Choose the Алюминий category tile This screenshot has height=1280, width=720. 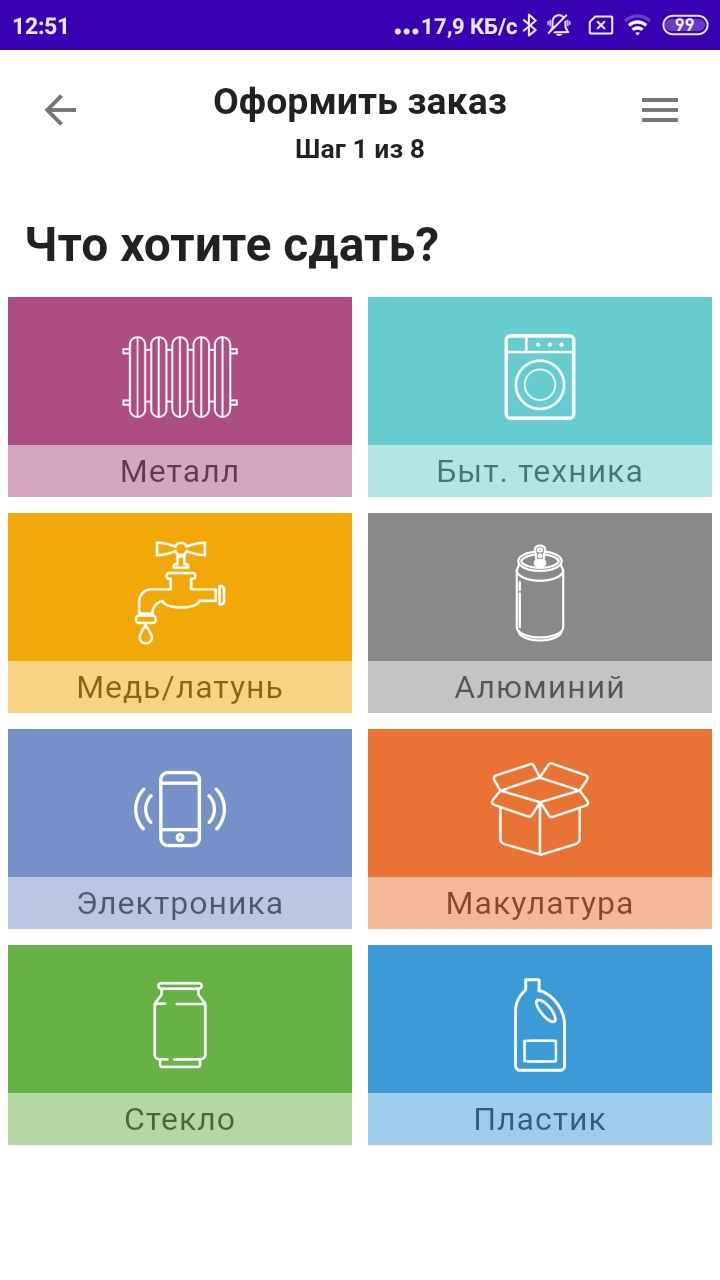(539, 610)
